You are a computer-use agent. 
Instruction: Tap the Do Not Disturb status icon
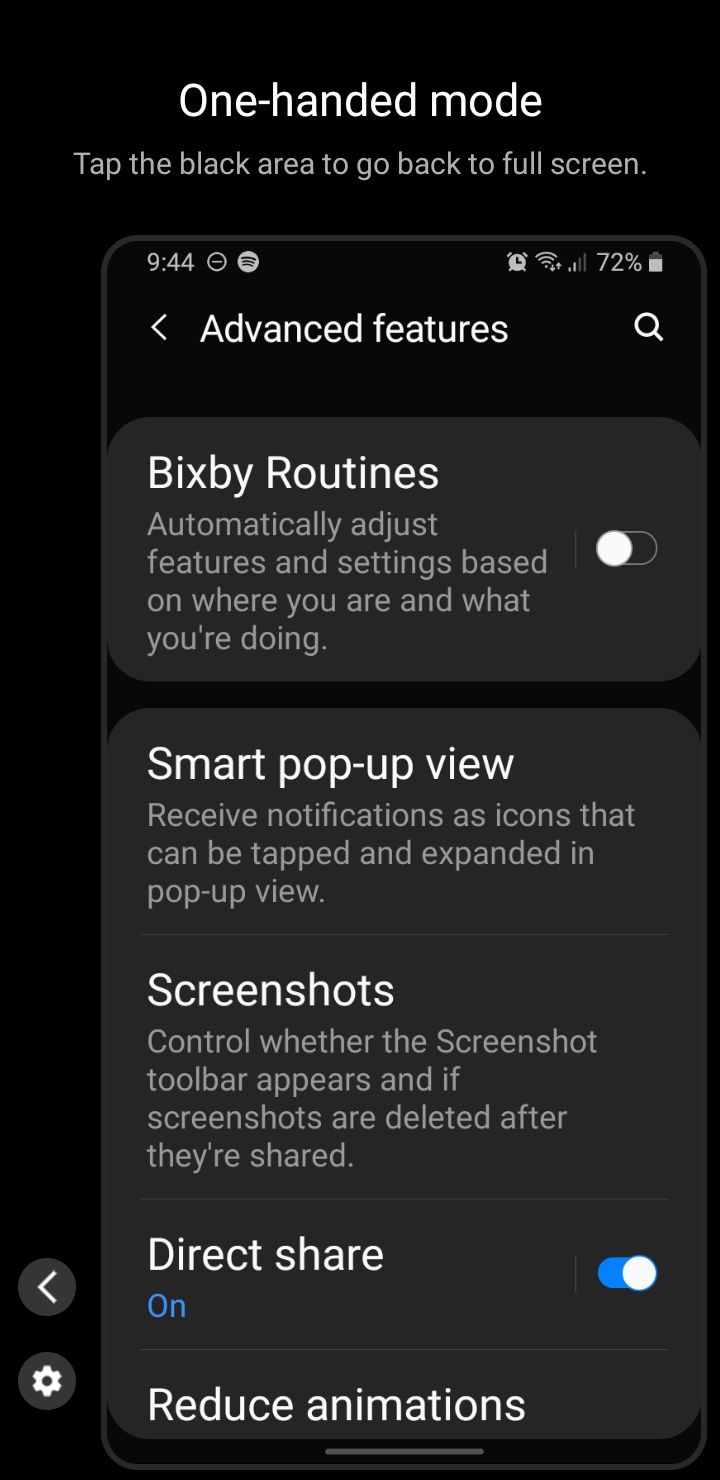(216, 262)
